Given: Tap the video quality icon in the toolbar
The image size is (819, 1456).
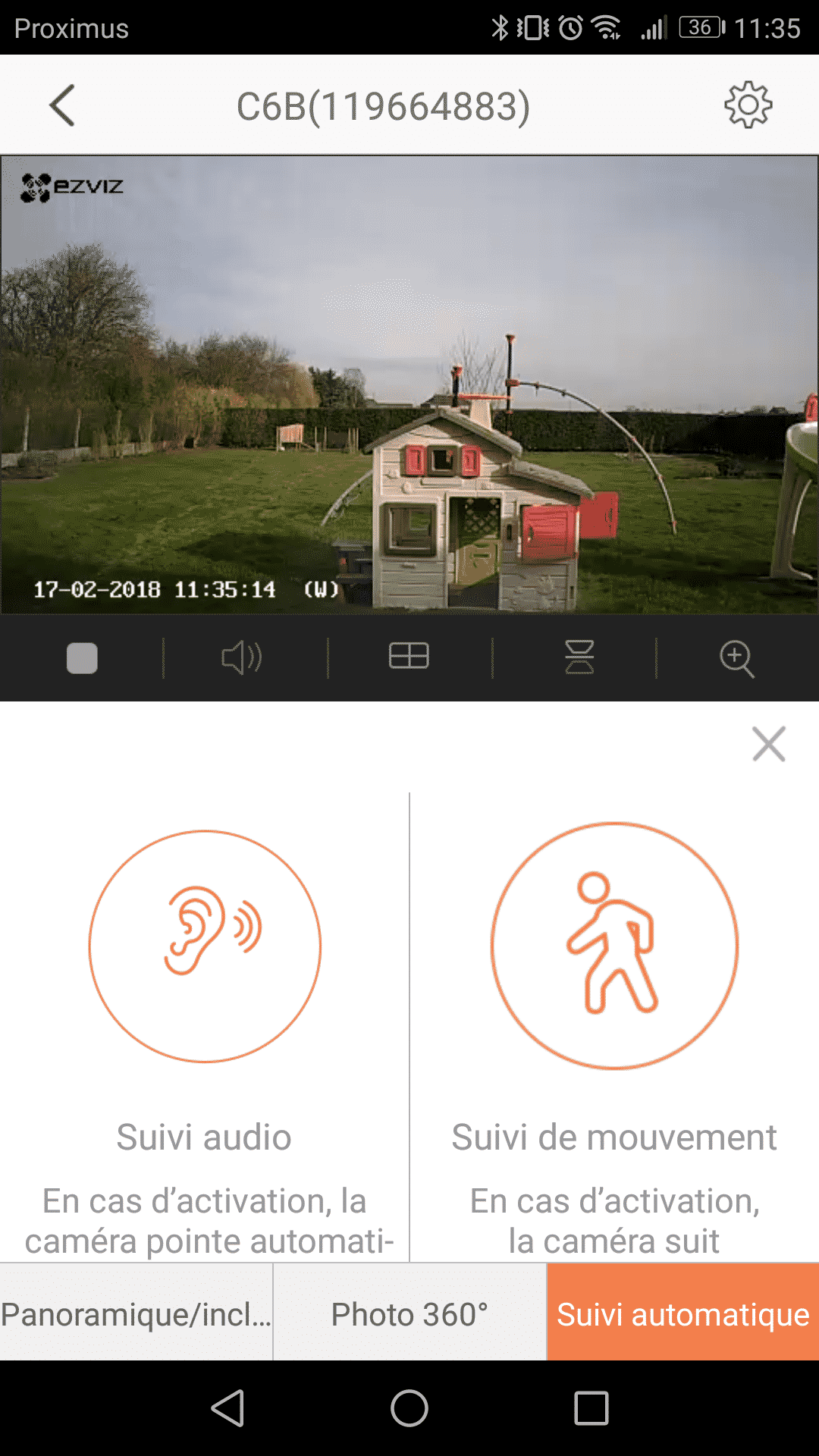Looking at the screenshot, I should (579, 657).
